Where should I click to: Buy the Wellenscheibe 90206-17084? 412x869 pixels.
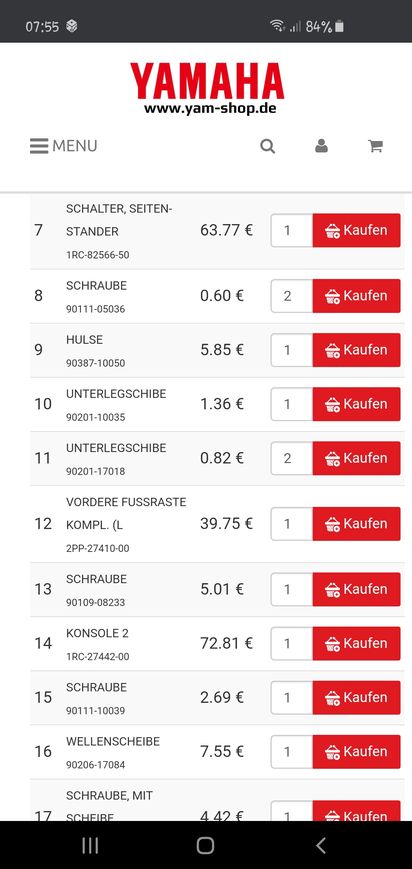[x=356, y=752]
